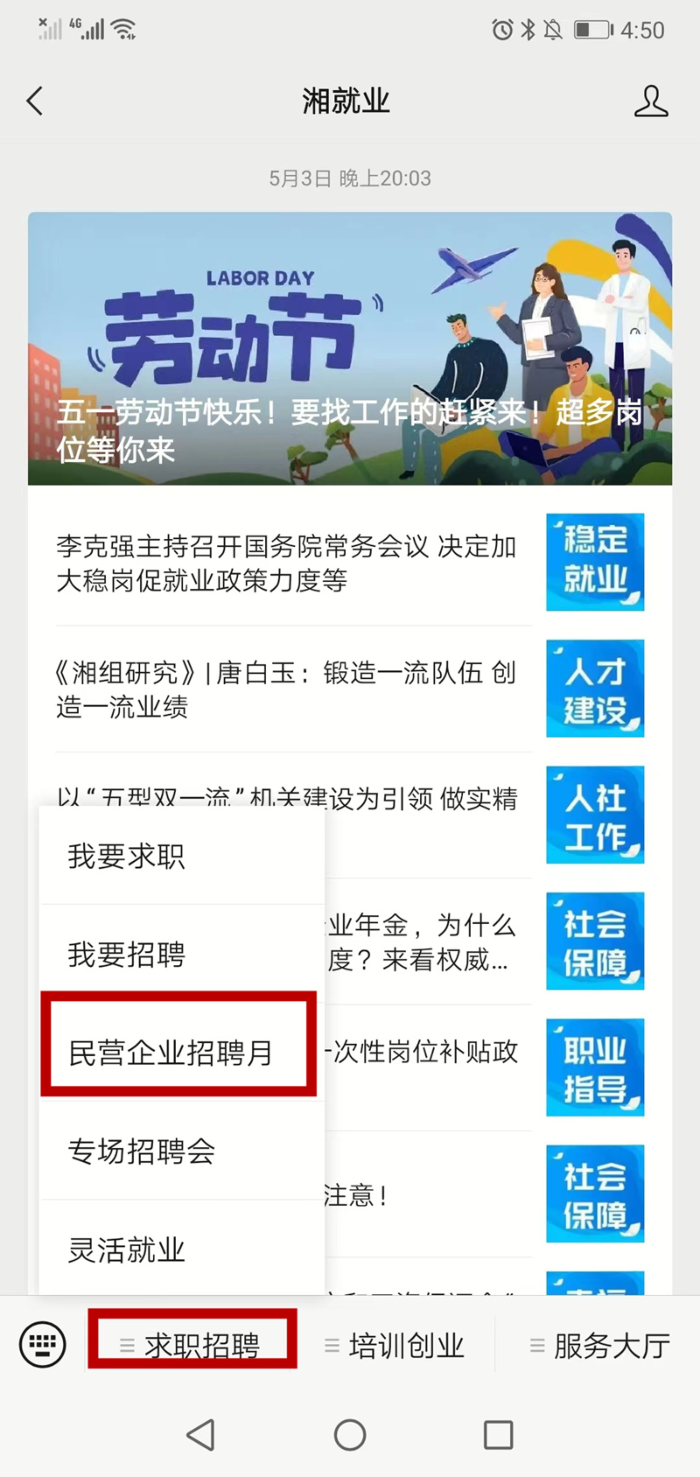The width and height of the screenshot is (700, 1477).
Task: Select 灵活就业 in the popup menu
Action: (181, 1249)
